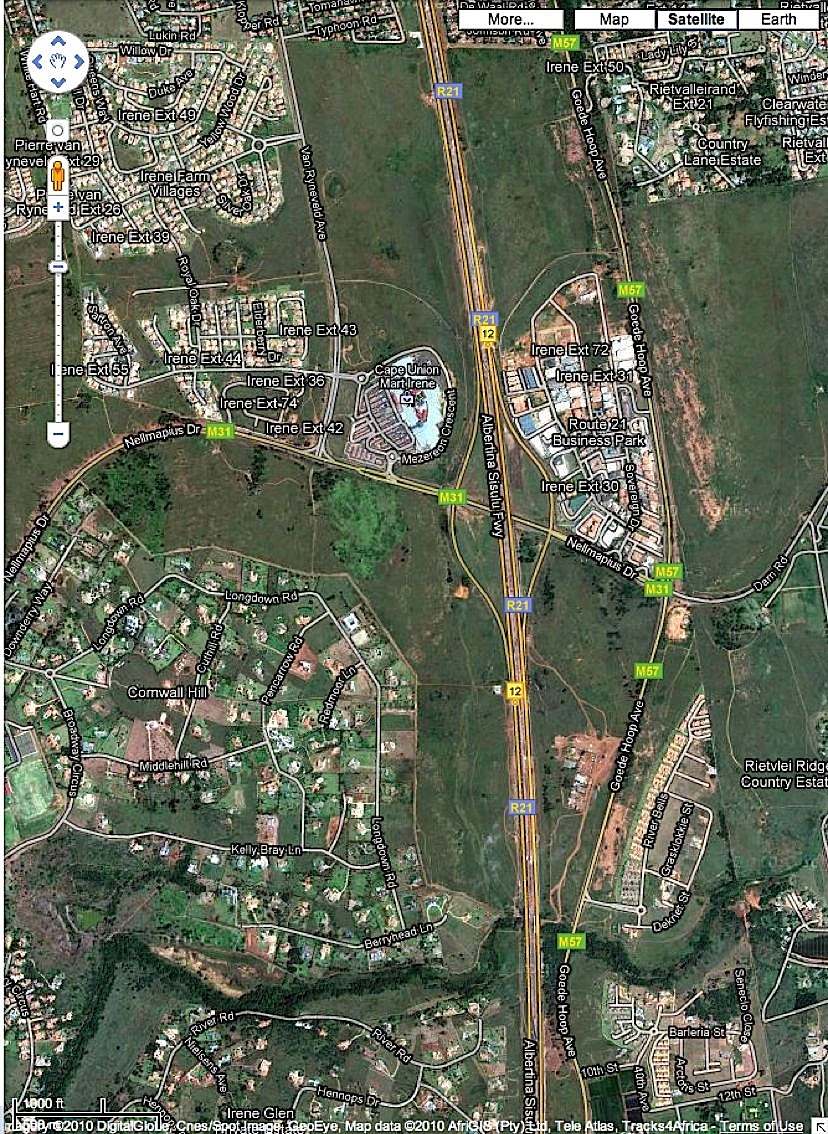828x1134 pixels.
Task: Select the Satellite view button
Action: point(697,19)
